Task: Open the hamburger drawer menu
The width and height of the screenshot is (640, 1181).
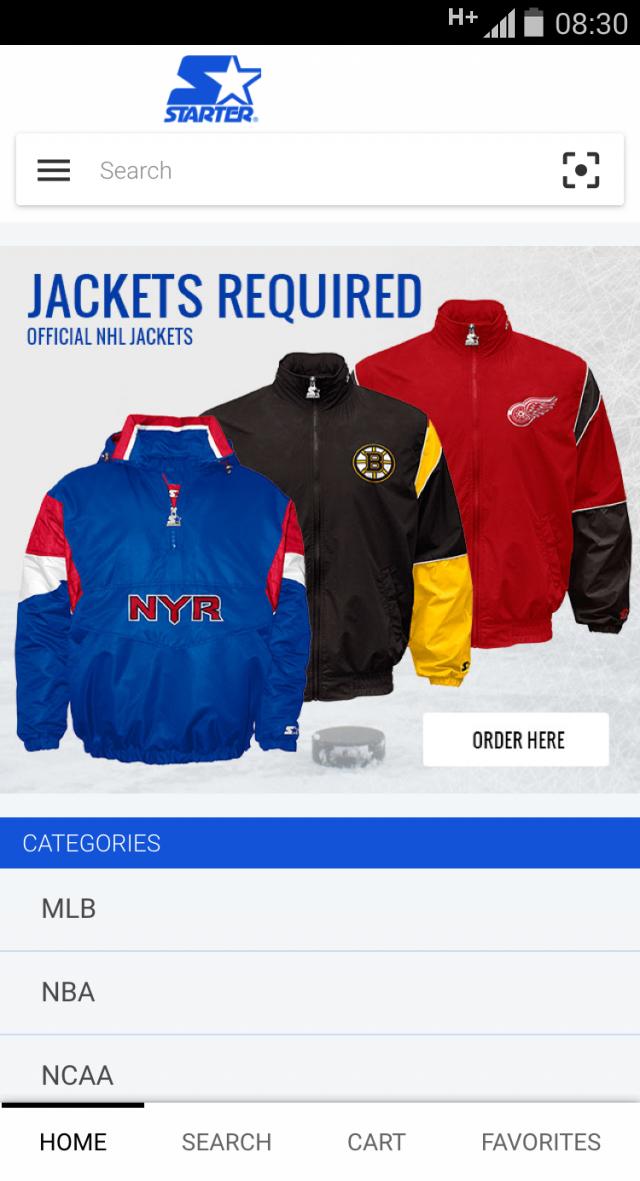Action: (54, 171)
